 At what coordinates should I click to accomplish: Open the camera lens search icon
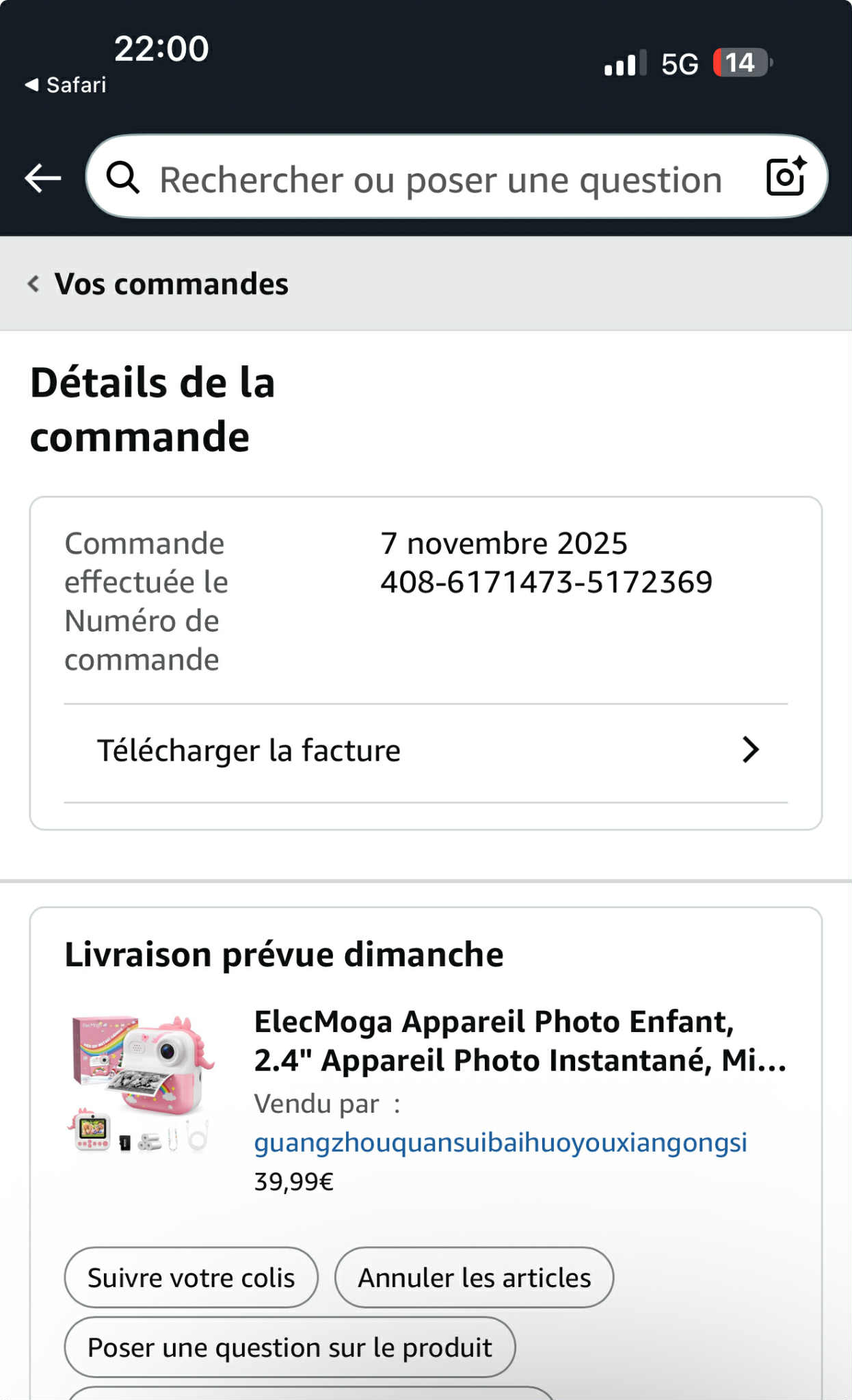click(x=786, y=177)
